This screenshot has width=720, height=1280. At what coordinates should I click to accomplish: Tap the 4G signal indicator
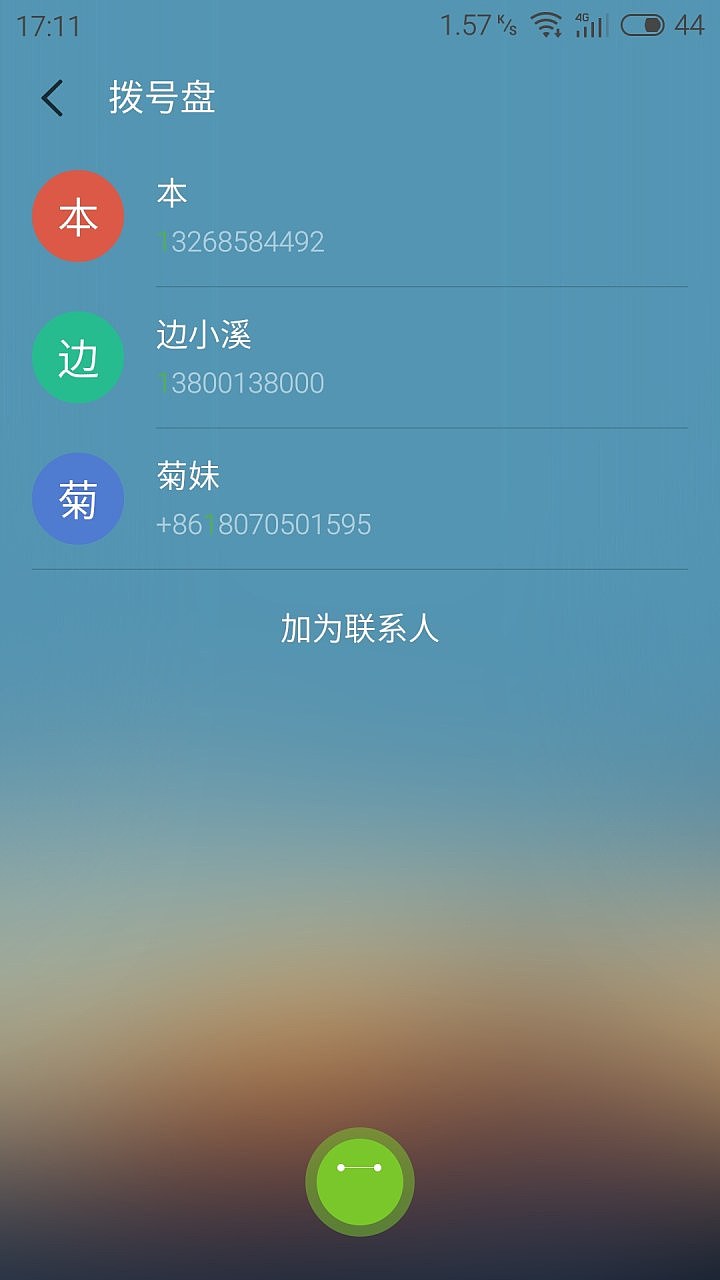point(592,27)
